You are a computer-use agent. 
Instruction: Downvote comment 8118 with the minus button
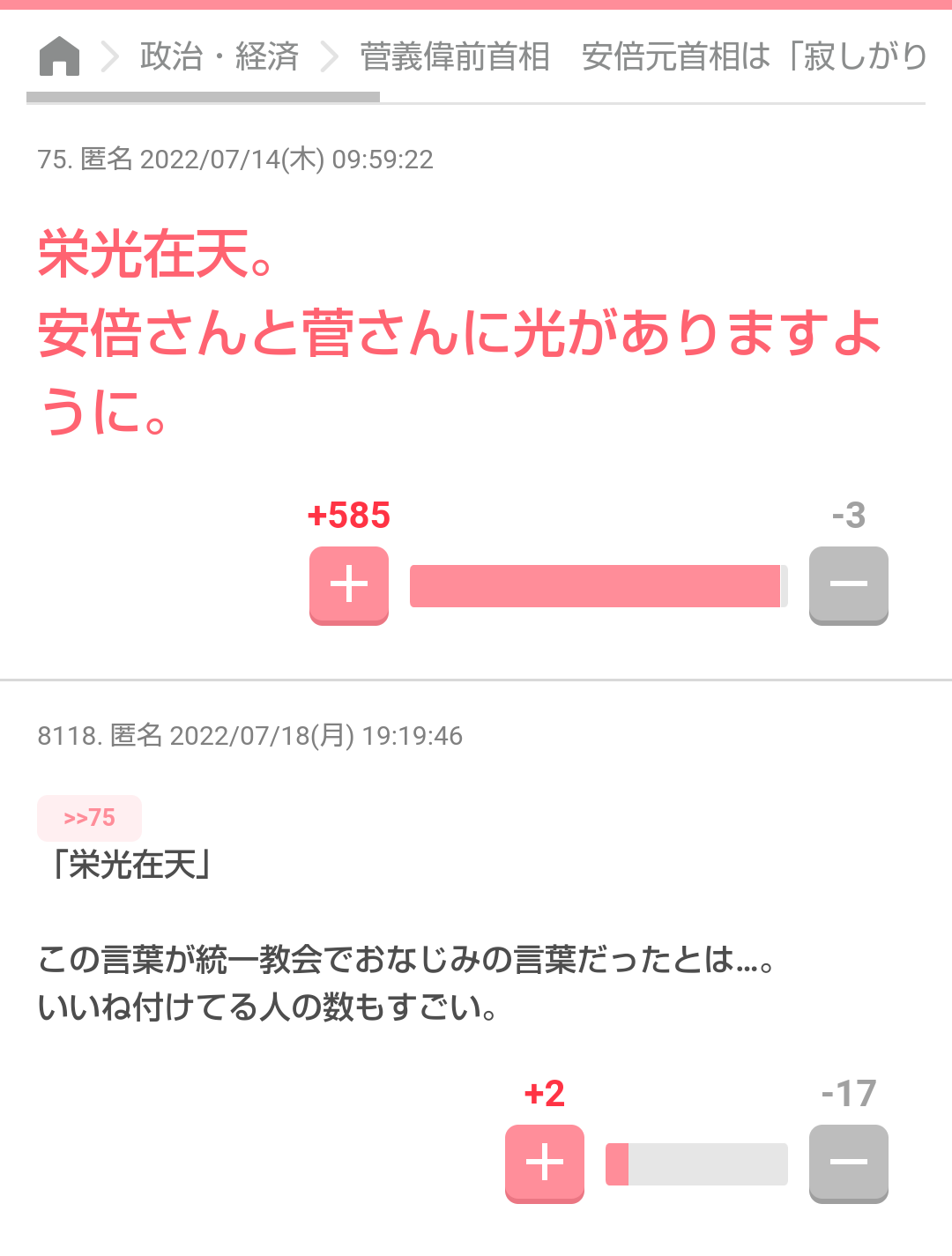coord(848,1163)
